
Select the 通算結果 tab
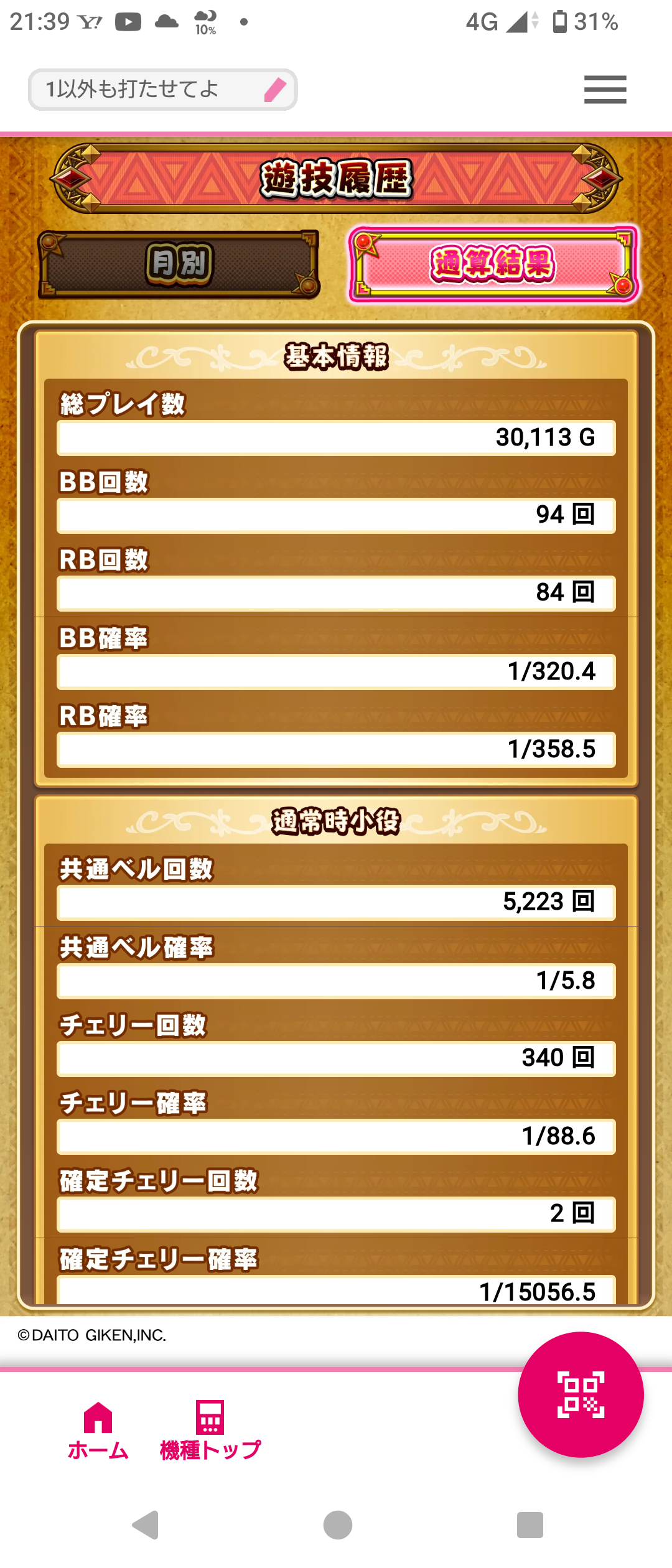click(493, 264)
